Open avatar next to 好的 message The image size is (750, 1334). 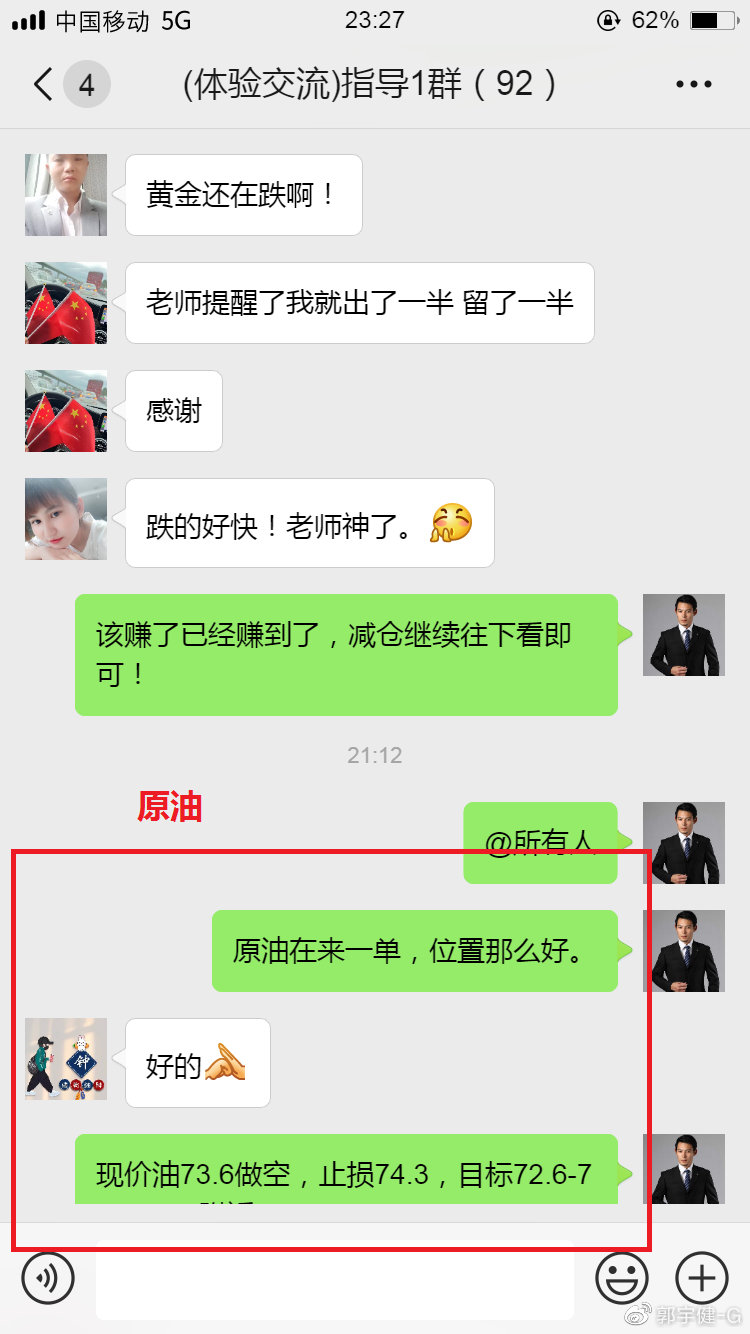pos(66,1059)
